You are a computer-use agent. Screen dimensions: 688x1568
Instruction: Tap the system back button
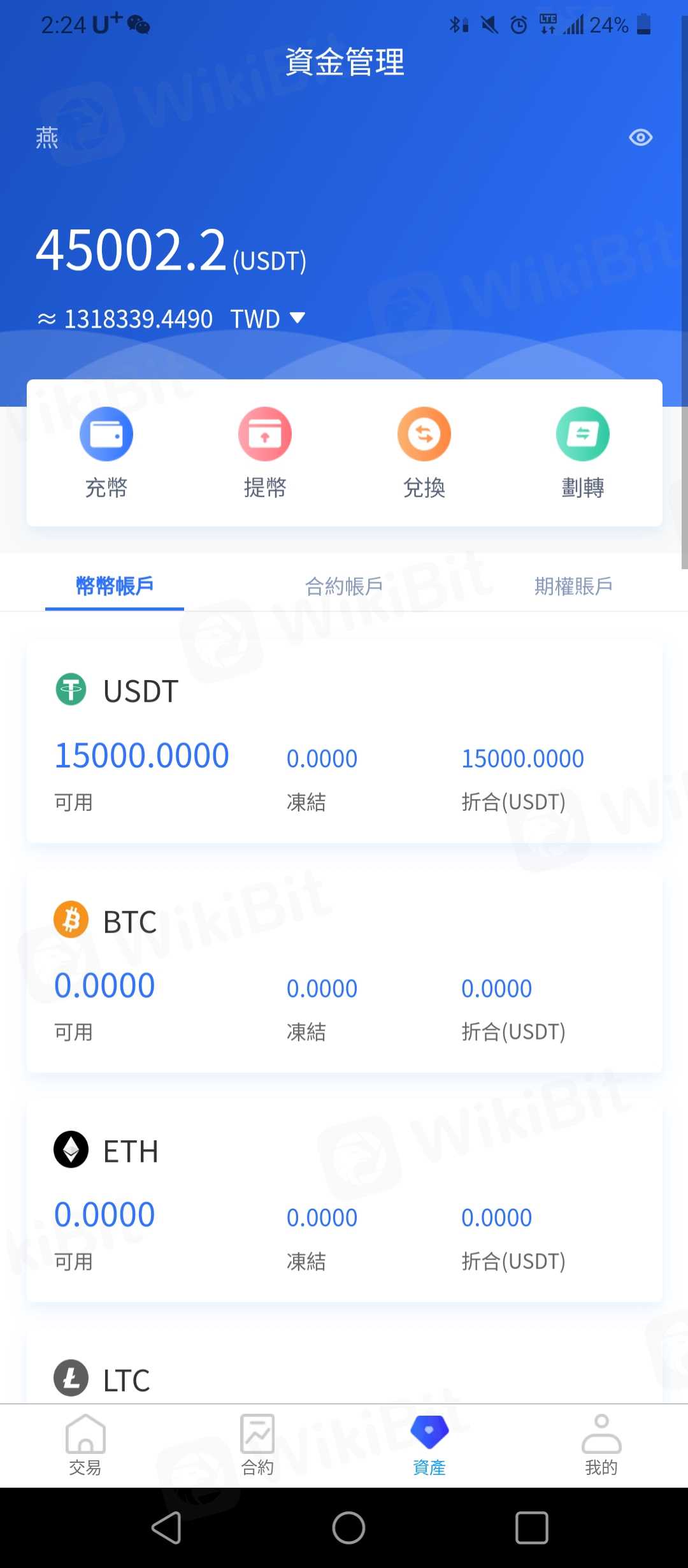[x=167, y=1528]
